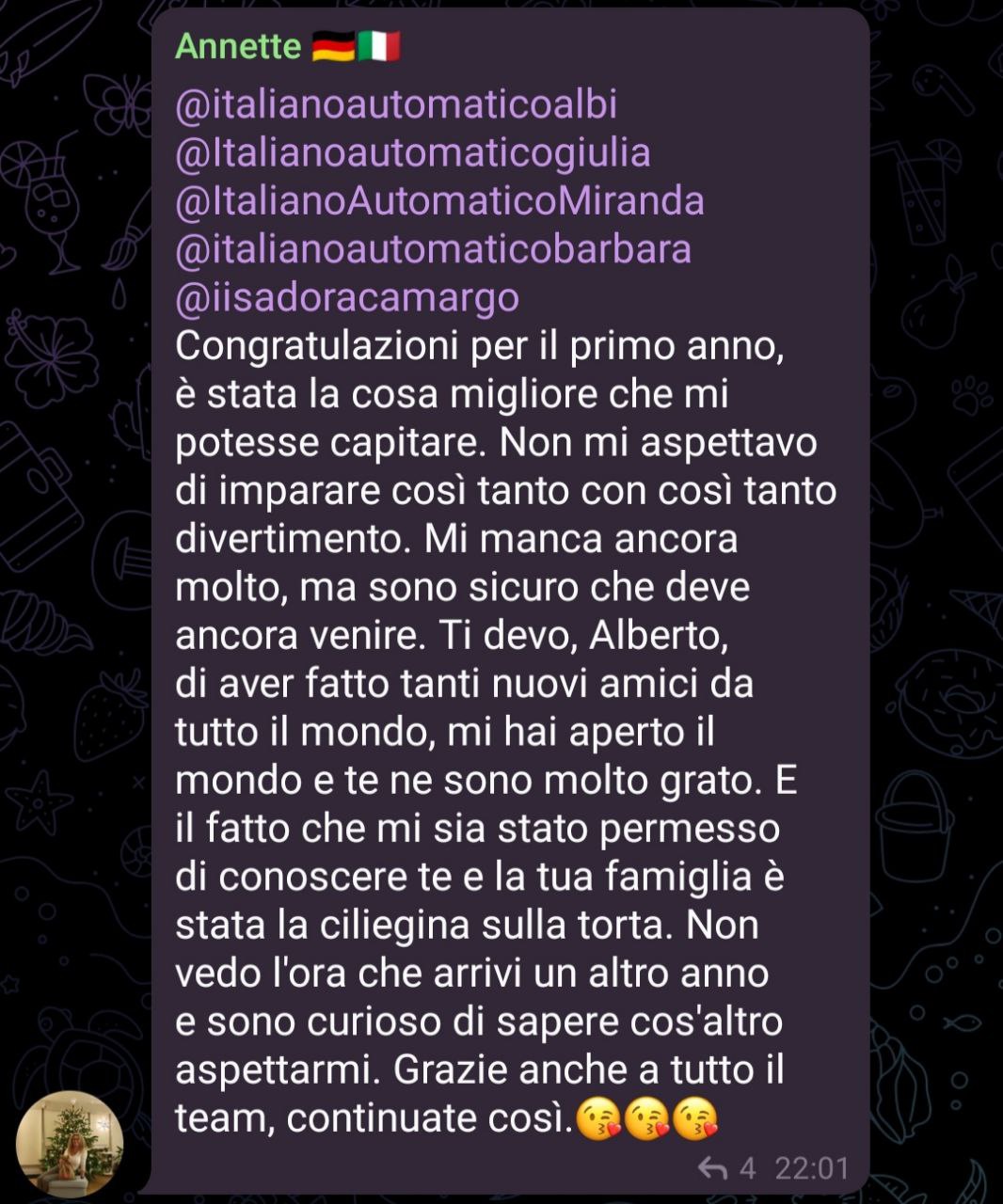Open mention @iisadoracamargo
Screen dimensions: 1003x1204
click(346, 297)
